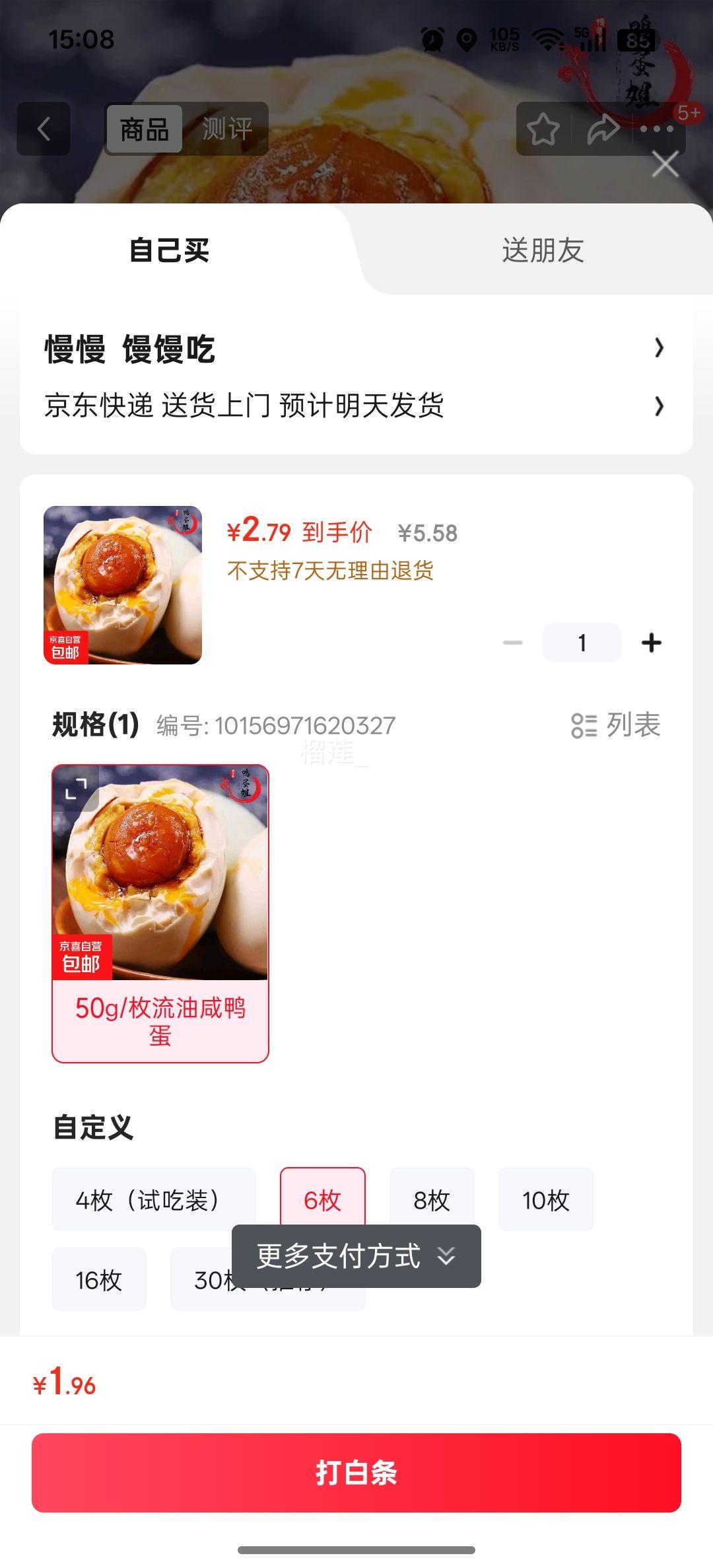This screenshot has height=1568, width=713.
Task: Select the 自己买 tab
Action: pos(170,250)
